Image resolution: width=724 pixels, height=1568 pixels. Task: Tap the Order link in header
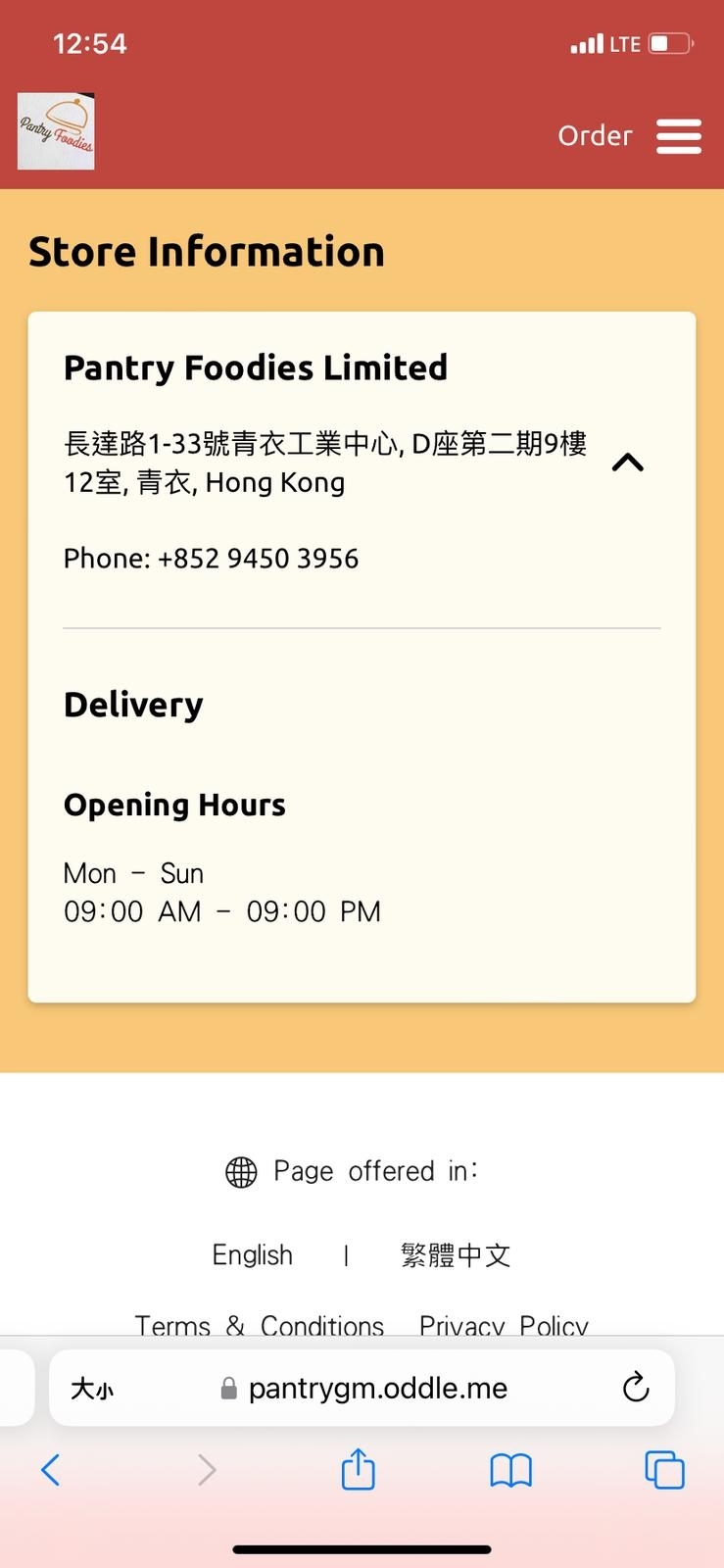(595, 135)
